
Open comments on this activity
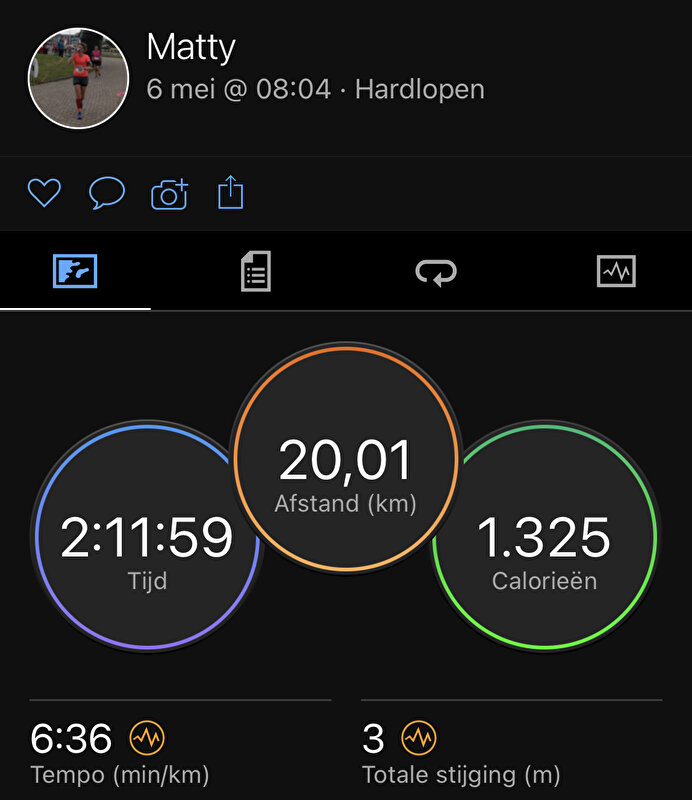107,192
